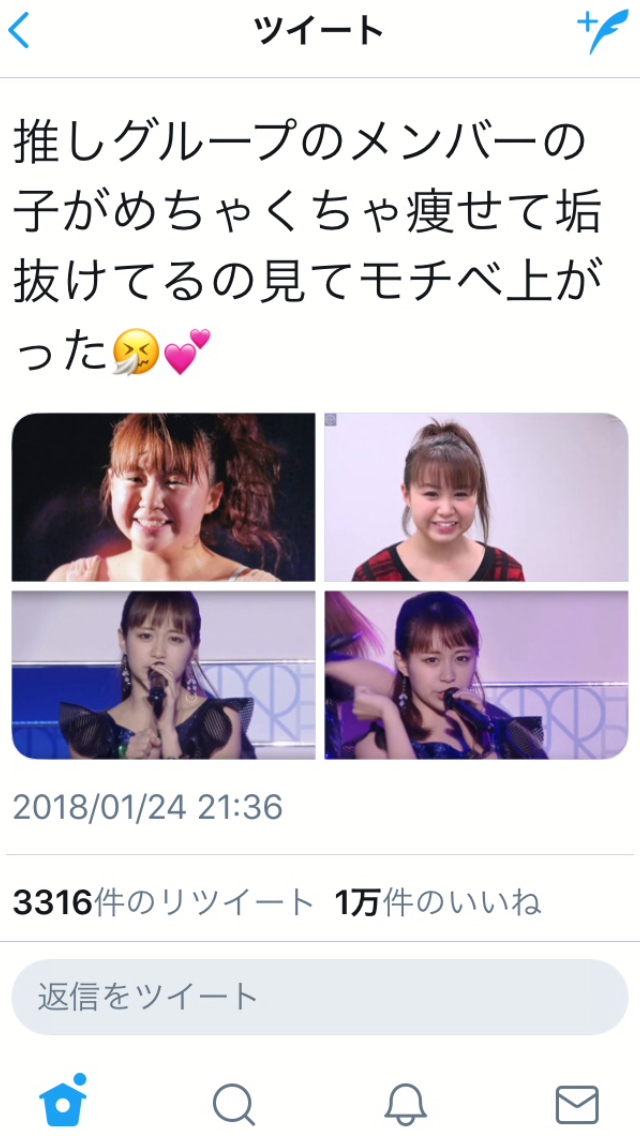Compose a new tweet
The width and height of the screenshot is (640, 1136).
point(602,32)
